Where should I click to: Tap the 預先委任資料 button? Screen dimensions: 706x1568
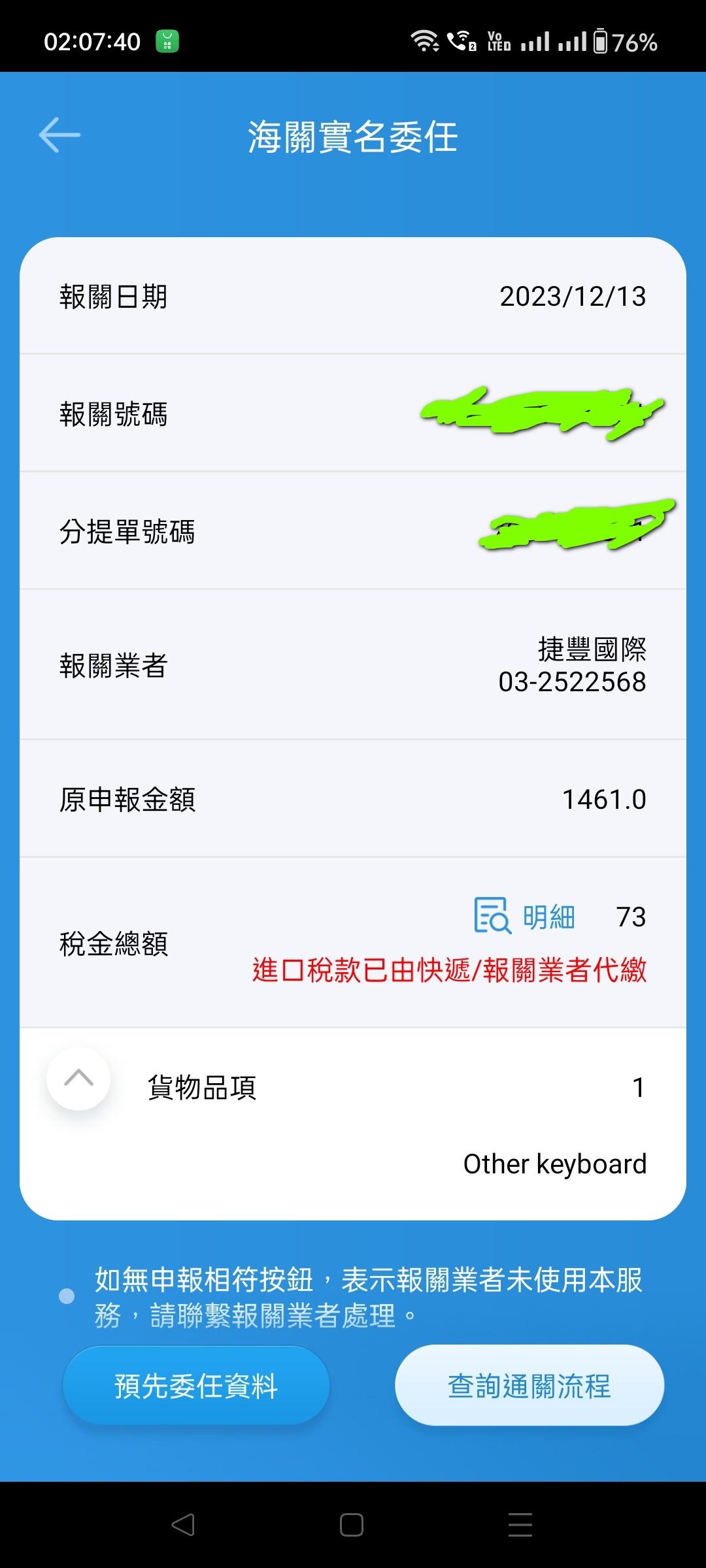[196, 1384]
